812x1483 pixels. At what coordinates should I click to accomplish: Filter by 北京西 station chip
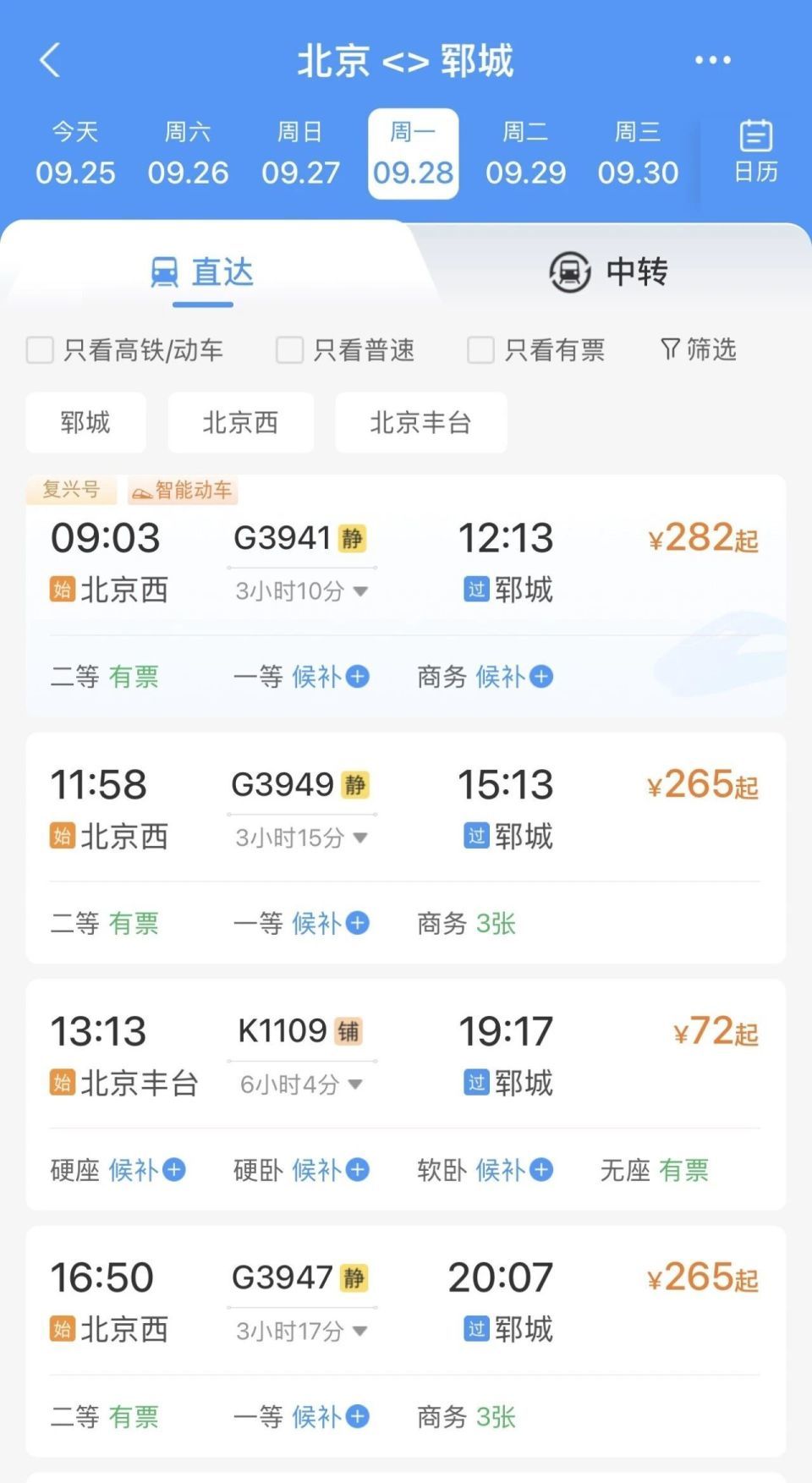point(241,422)
